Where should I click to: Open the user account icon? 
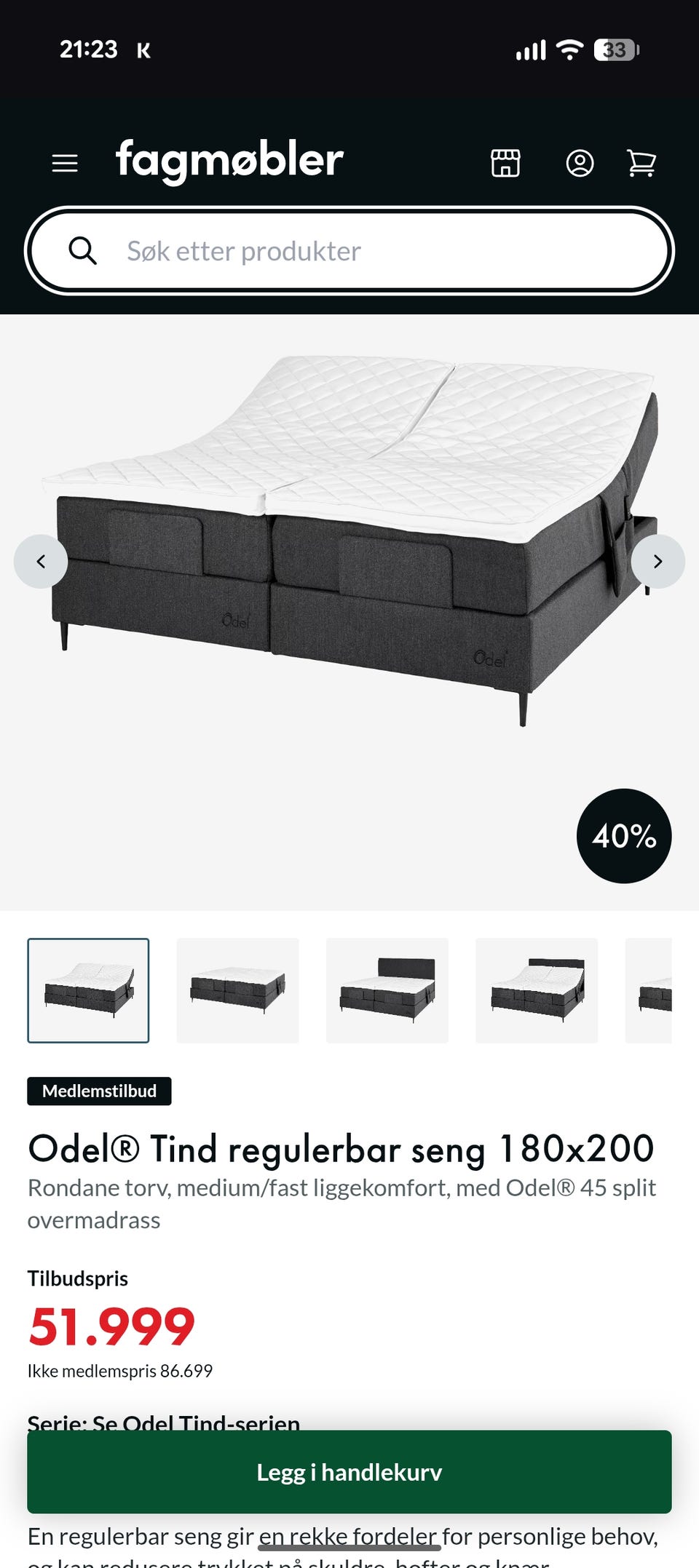click(580, 163)
